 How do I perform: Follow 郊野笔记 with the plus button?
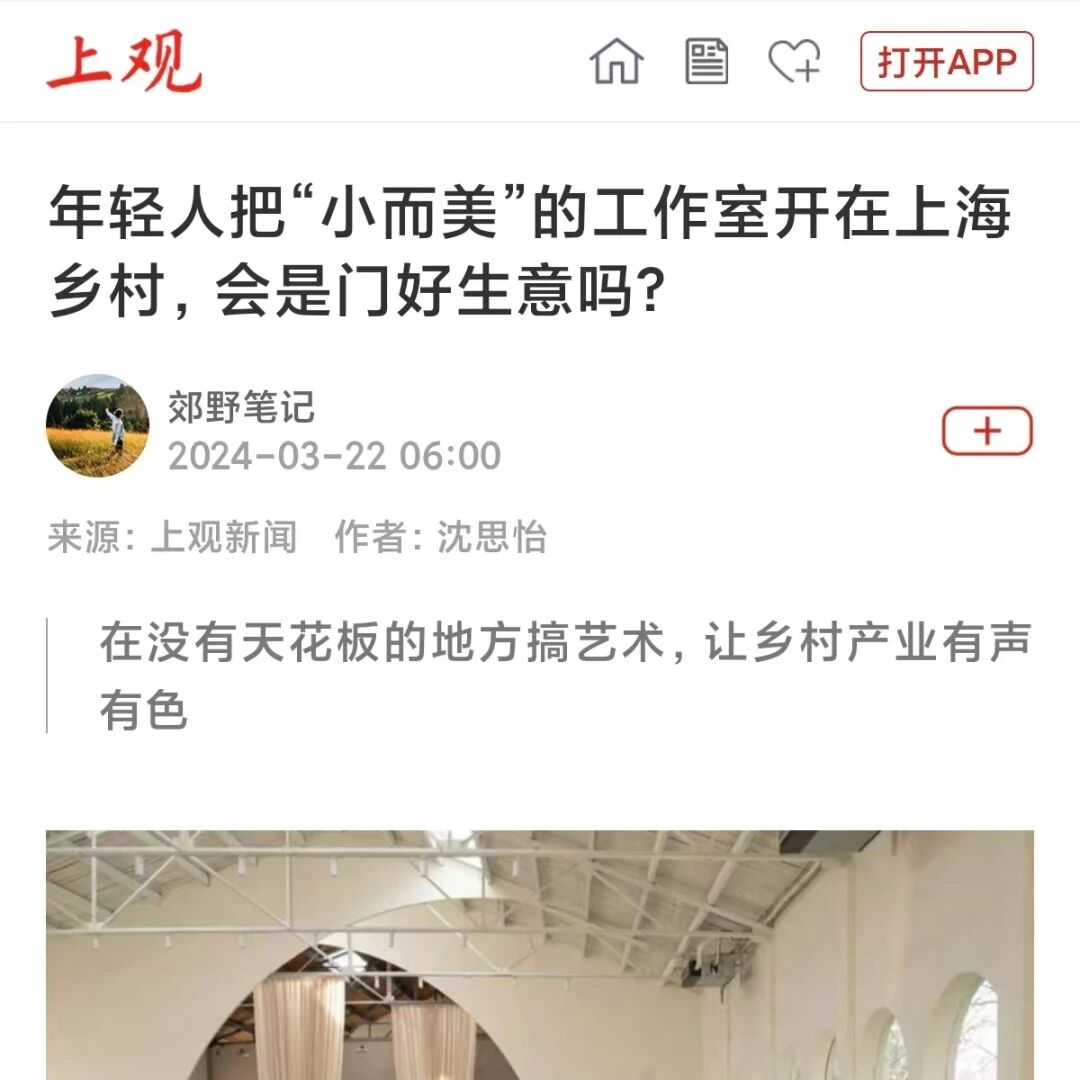pyautogui.click(x=986, y=432)
